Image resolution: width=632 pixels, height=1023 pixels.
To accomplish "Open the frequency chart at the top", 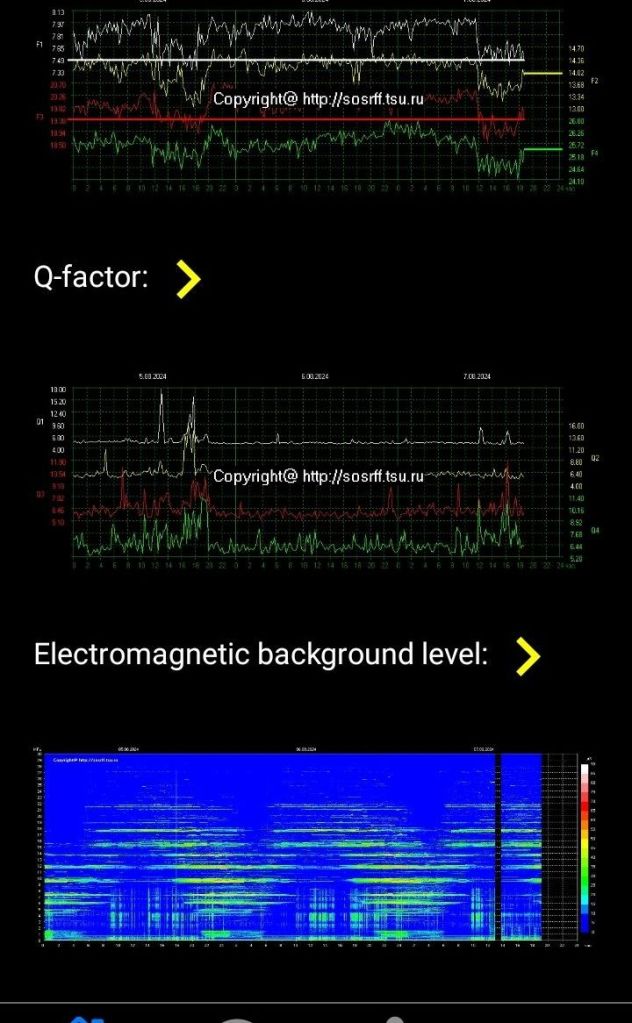I will 316,97.
